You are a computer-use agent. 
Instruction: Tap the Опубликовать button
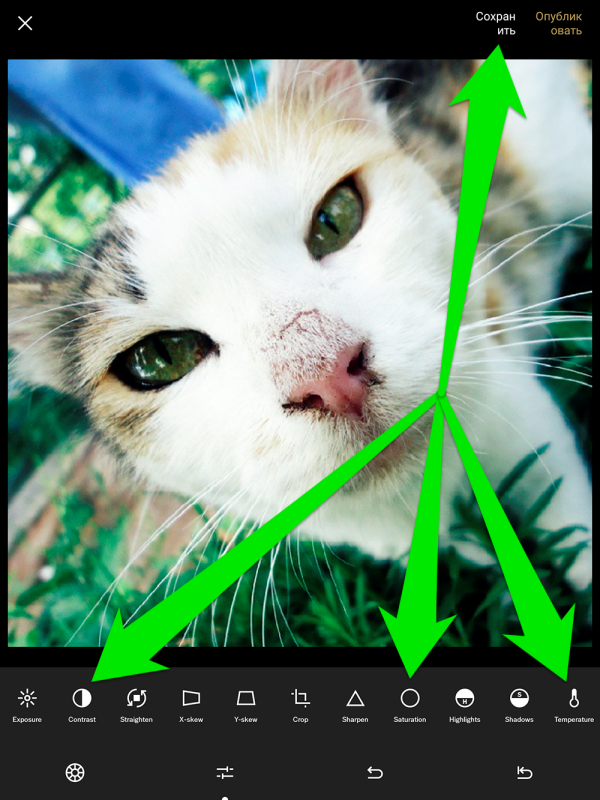point(558,23)
